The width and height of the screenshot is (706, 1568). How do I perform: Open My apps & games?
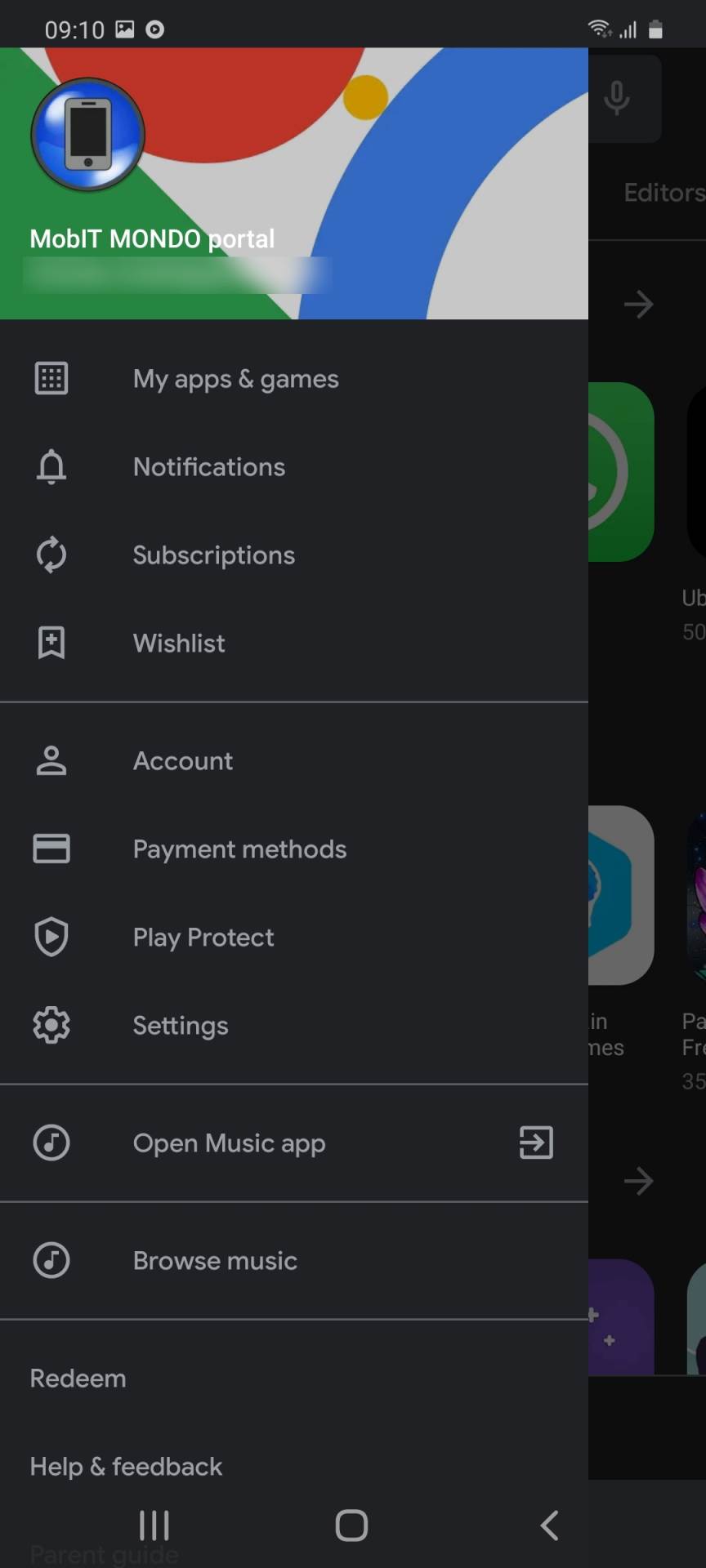tap(235, 378)
